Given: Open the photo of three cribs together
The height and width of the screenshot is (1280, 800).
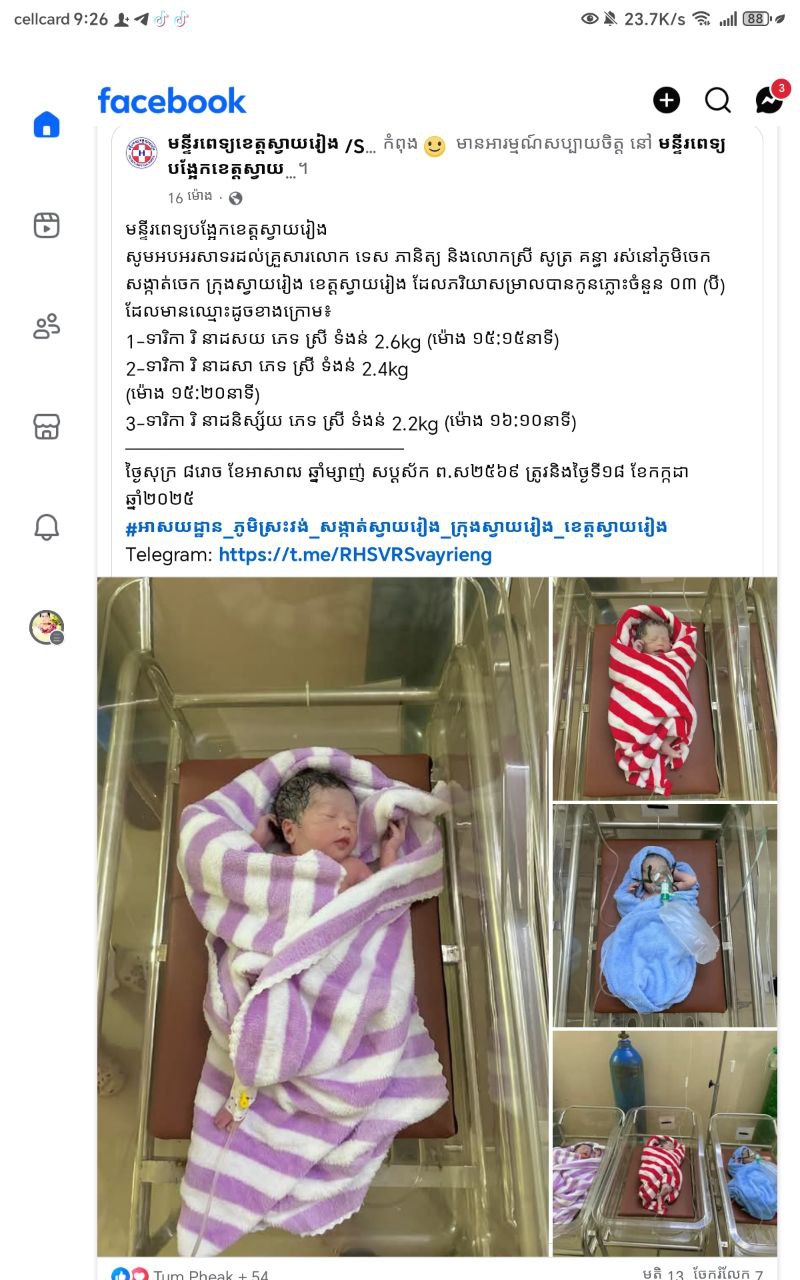Looking at the screenshot, I should coord(665,1143).
